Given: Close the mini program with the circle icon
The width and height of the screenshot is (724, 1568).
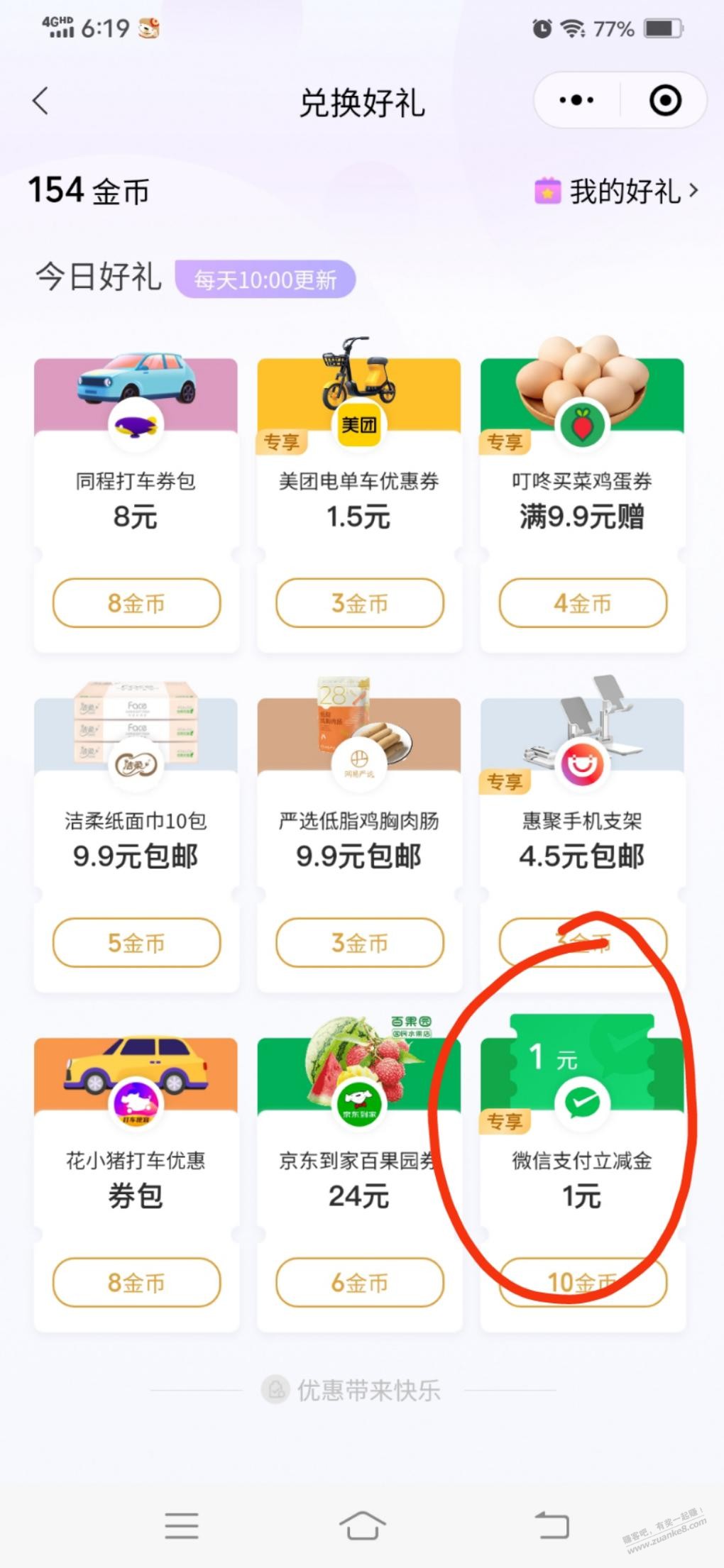Looking at the screenshot, I should click(665, 101).
